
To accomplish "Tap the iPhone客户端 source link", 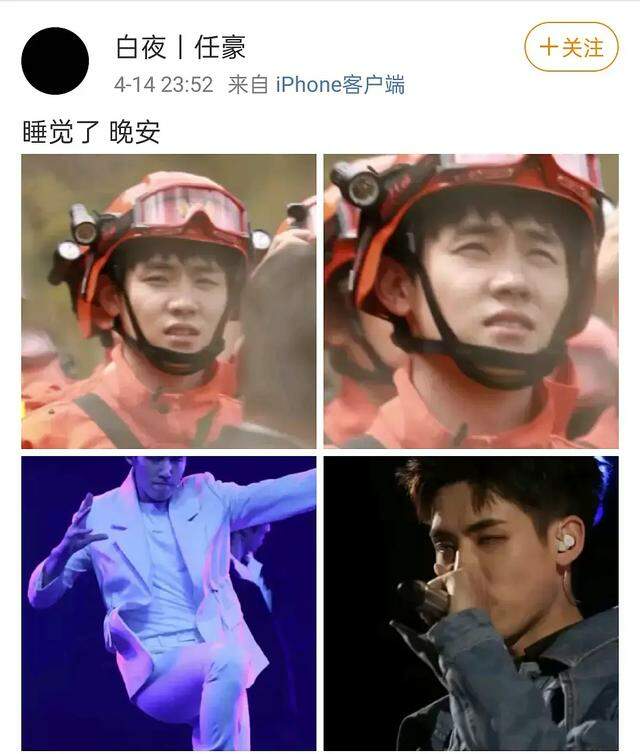I will pyautogui.click(x=340, y=84).
